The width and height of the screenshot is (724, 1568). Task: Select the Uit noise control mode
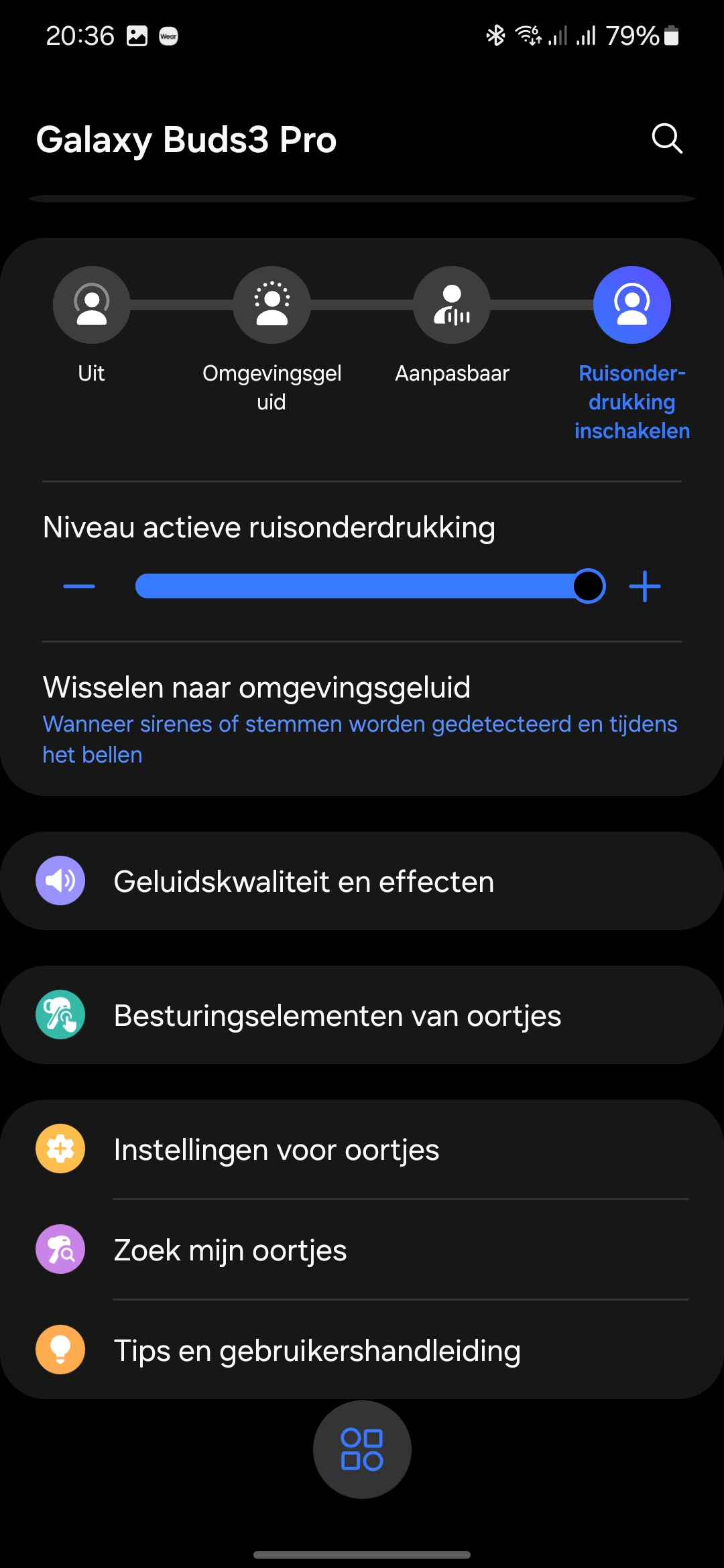[91, 305]
